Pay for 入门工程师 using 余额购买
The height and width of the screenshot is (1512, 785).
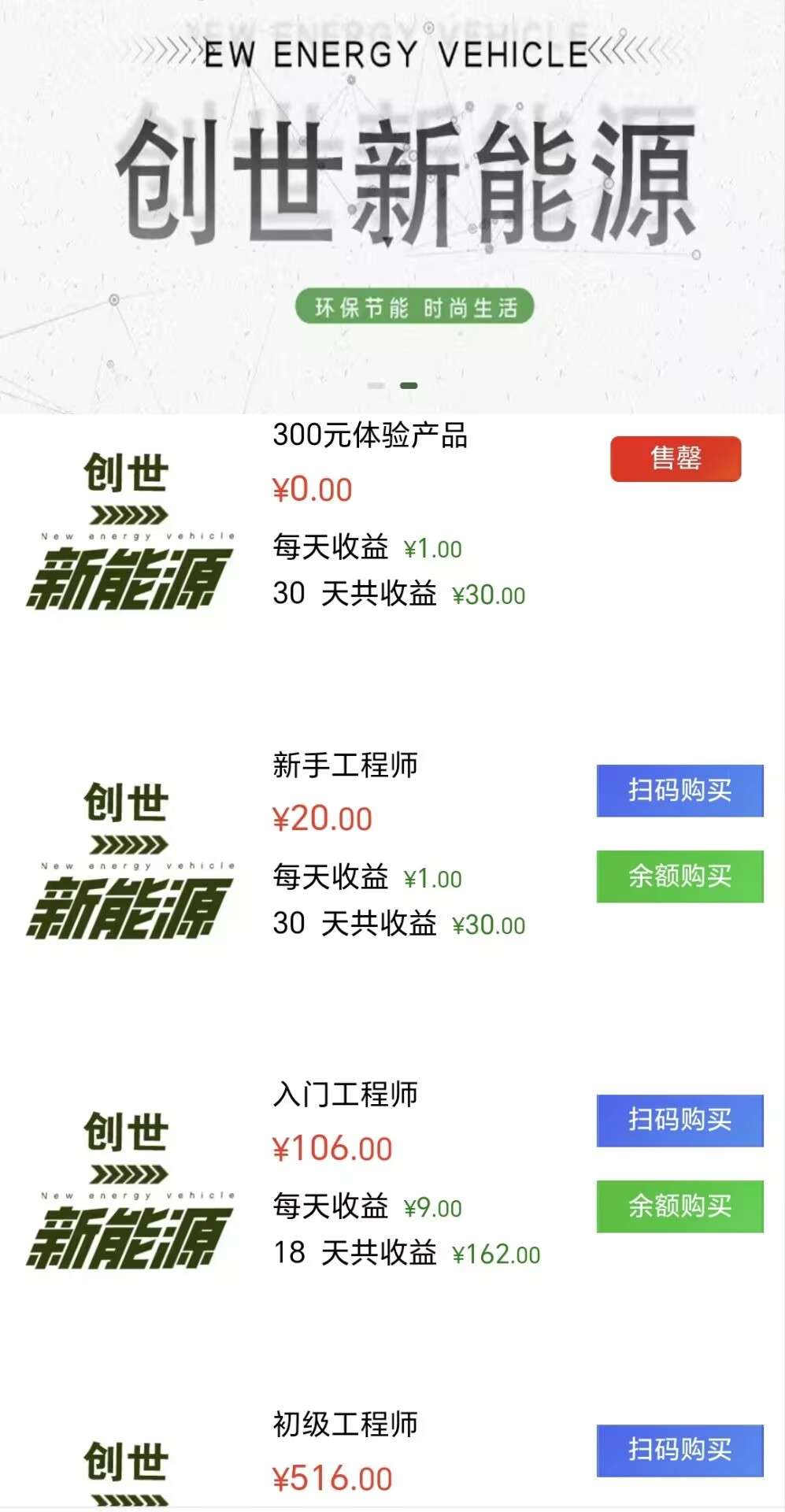(x=679, y=1206)
